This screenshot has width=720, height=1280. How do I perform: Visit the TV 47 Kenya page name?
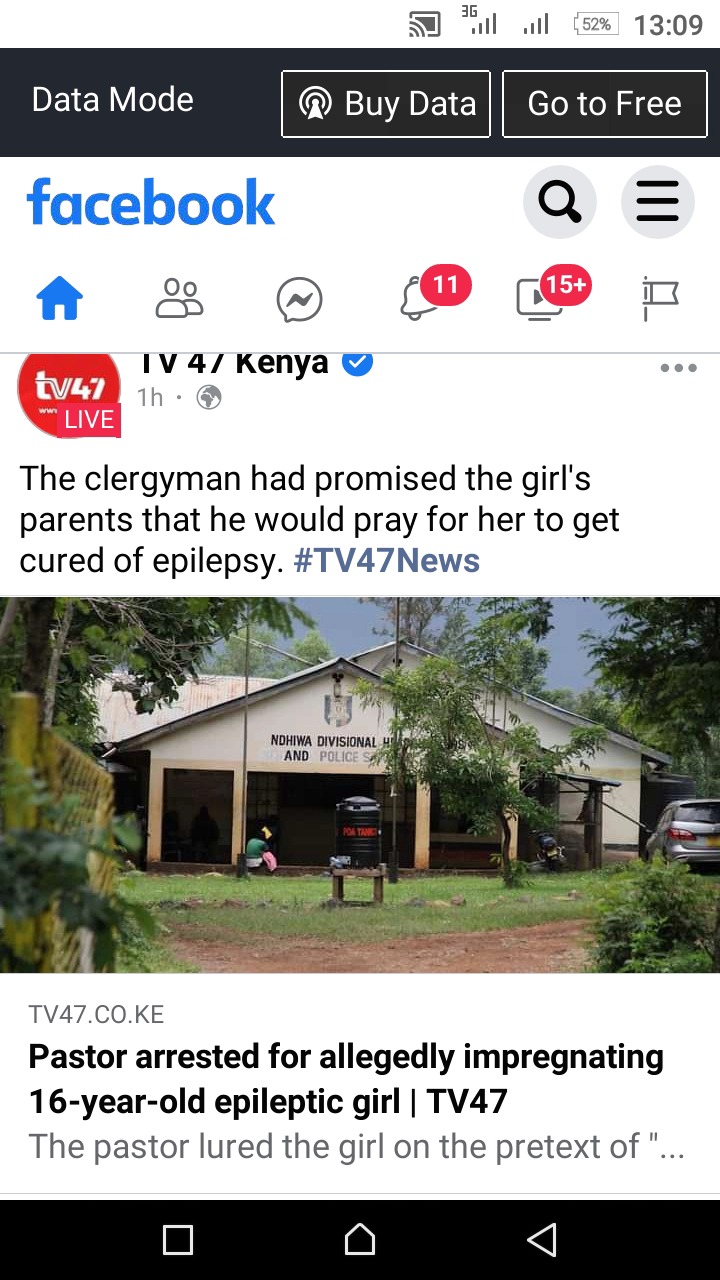(x=233, y=364)
